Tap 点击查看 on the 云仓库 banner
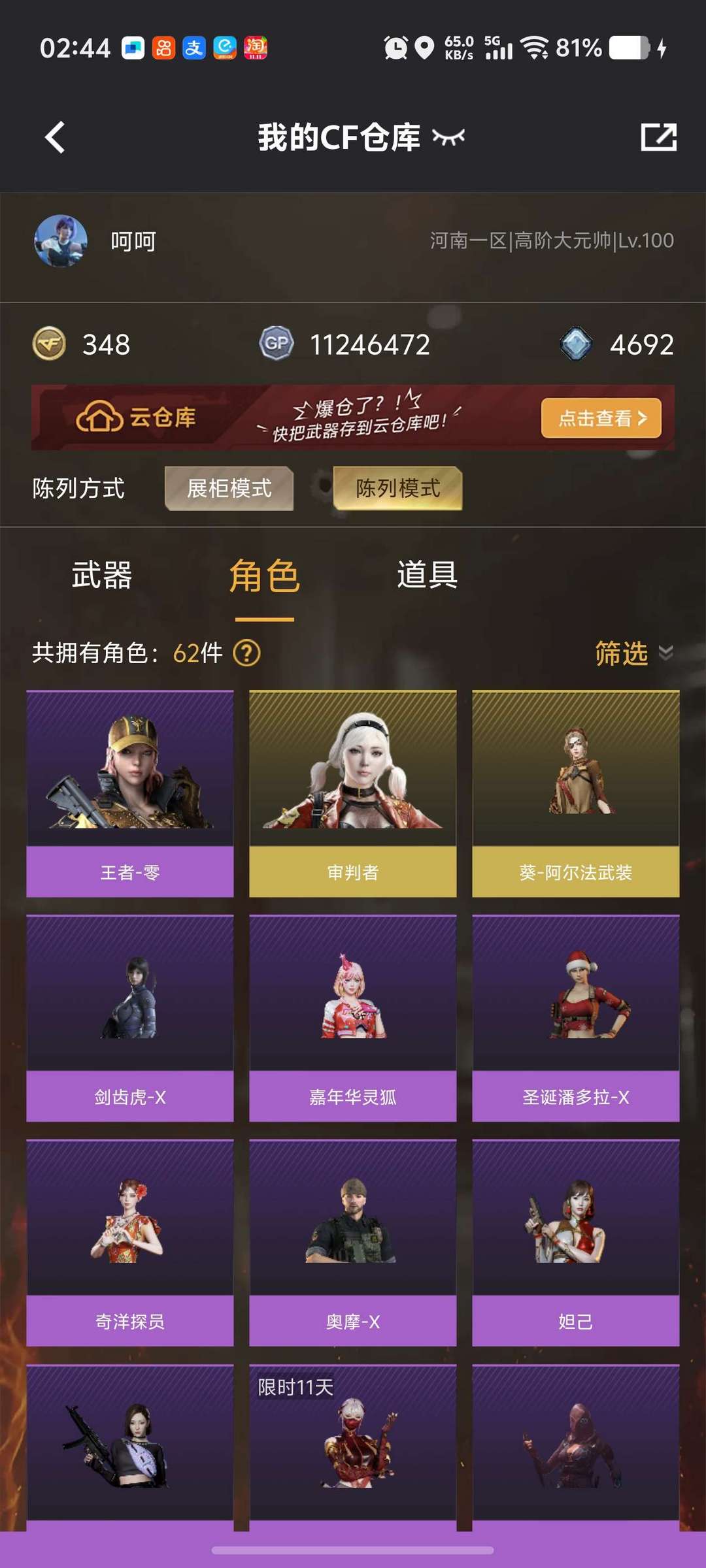Viewport: 706px width, 1568px height. coord(601,418)
